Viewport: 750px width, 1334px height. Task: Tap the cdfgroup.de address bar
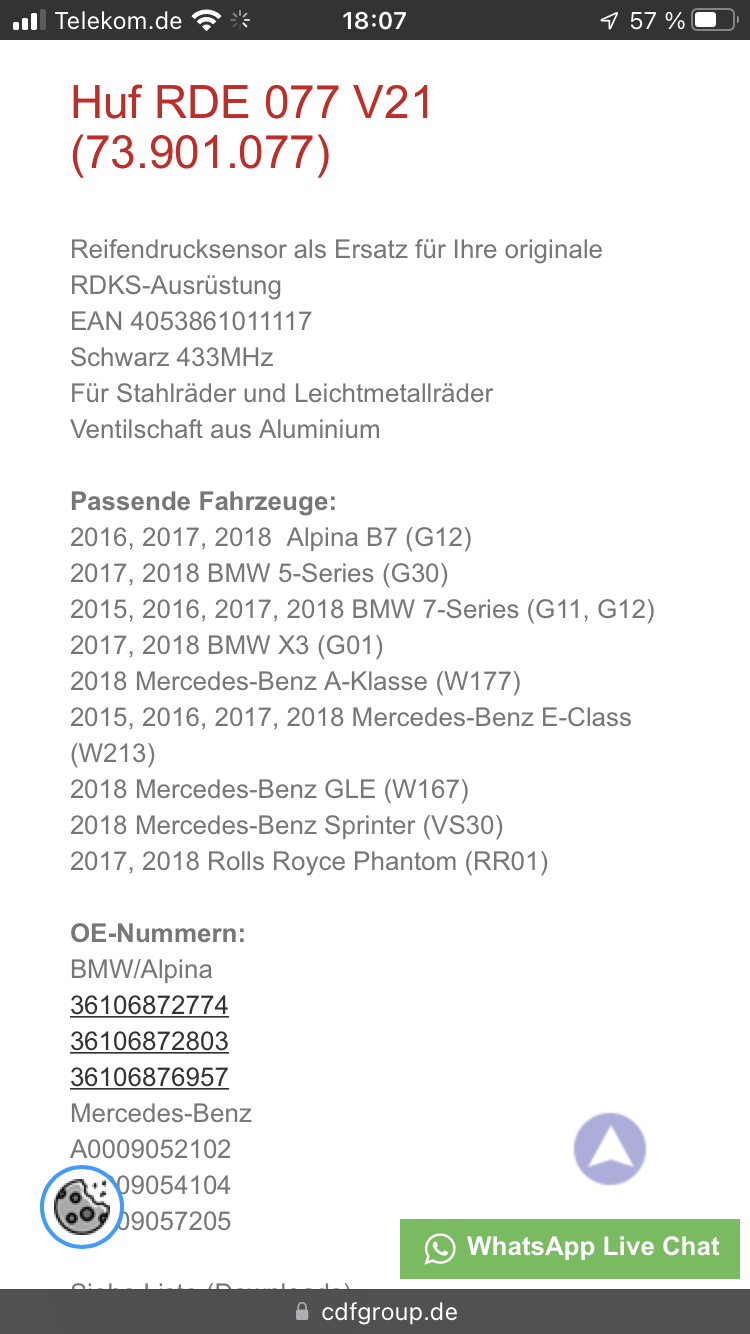pyautogui.click(x=375, y=1311)
